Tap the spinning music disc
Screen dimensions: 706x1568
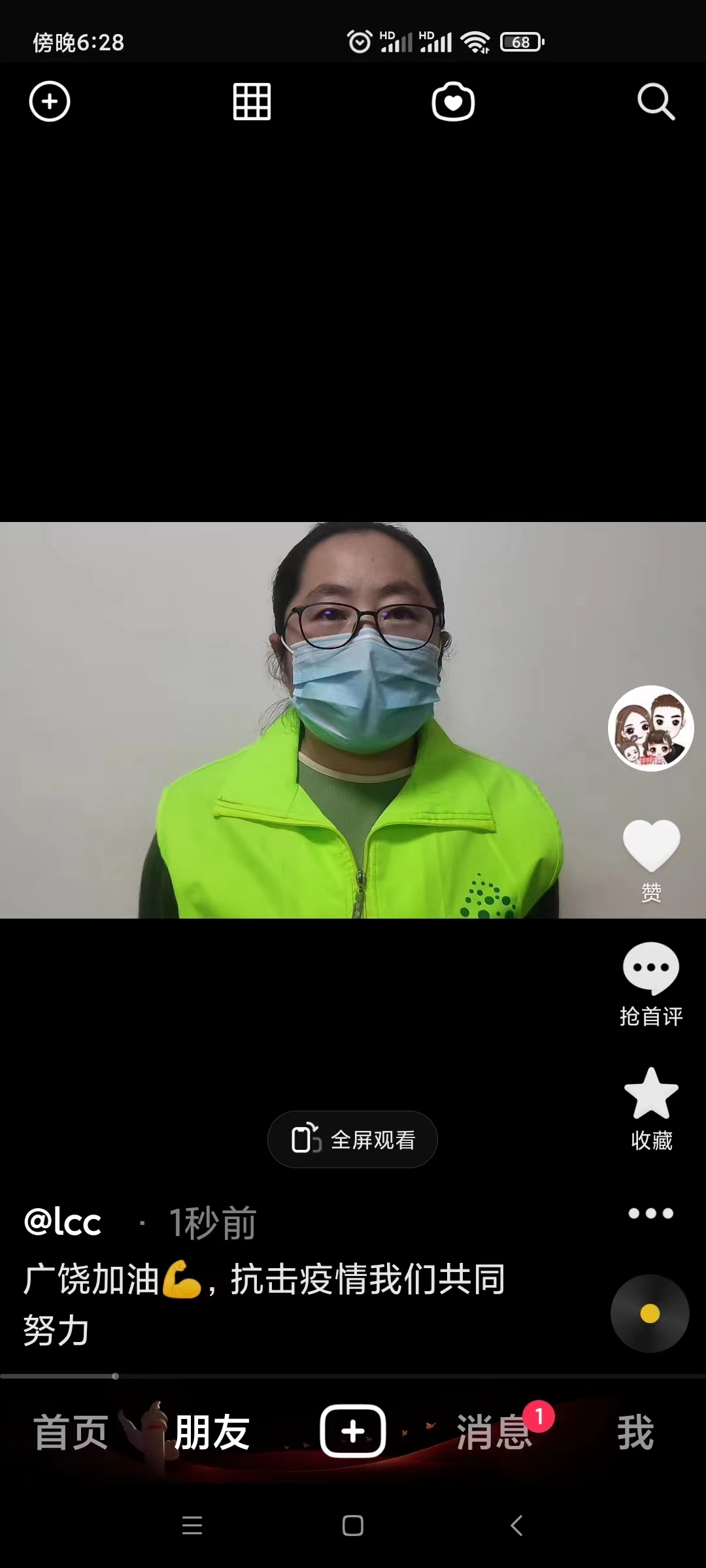(650, 1313)
